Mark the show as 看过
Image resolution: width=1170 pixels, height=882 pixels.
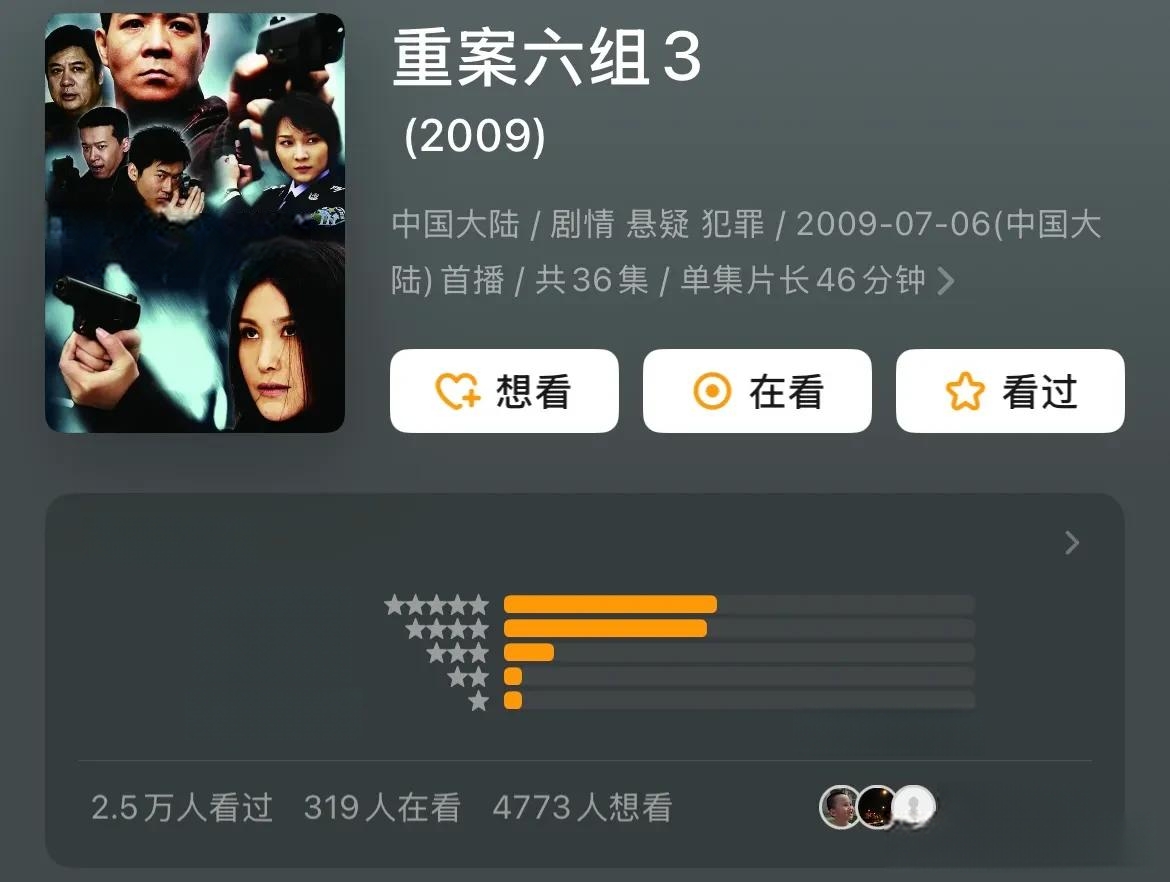coord(1010,391)
